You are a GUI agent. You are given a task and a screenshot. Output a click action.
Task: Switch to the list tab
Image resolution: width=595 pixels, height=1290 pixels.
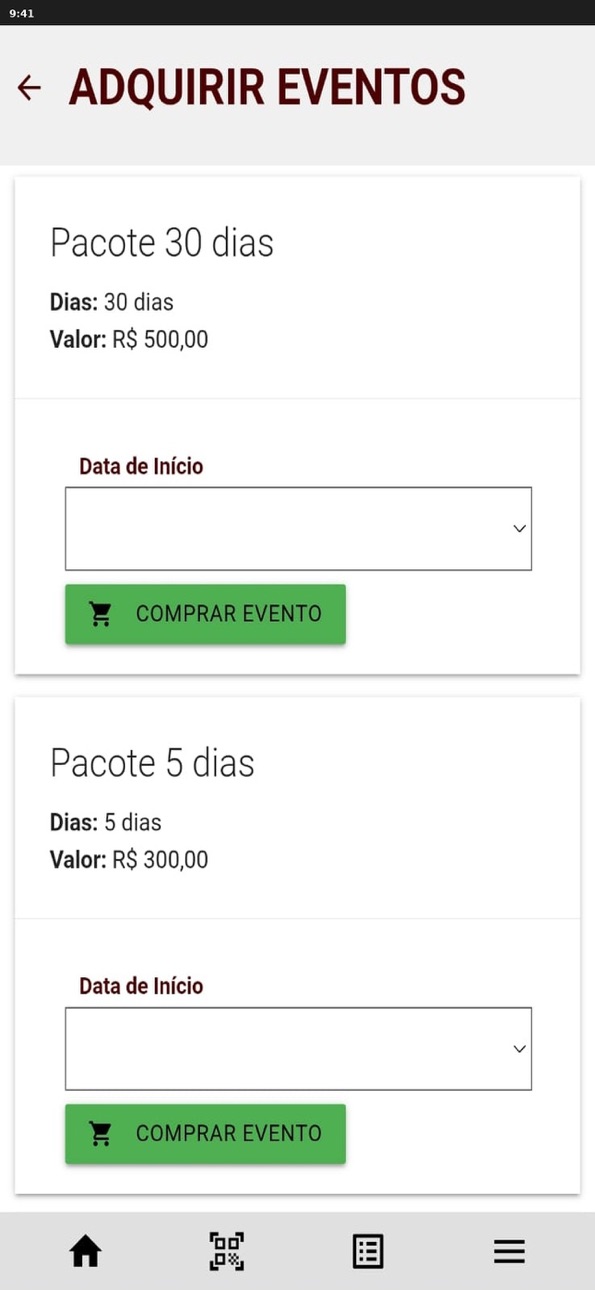[x=368, y=1251]
